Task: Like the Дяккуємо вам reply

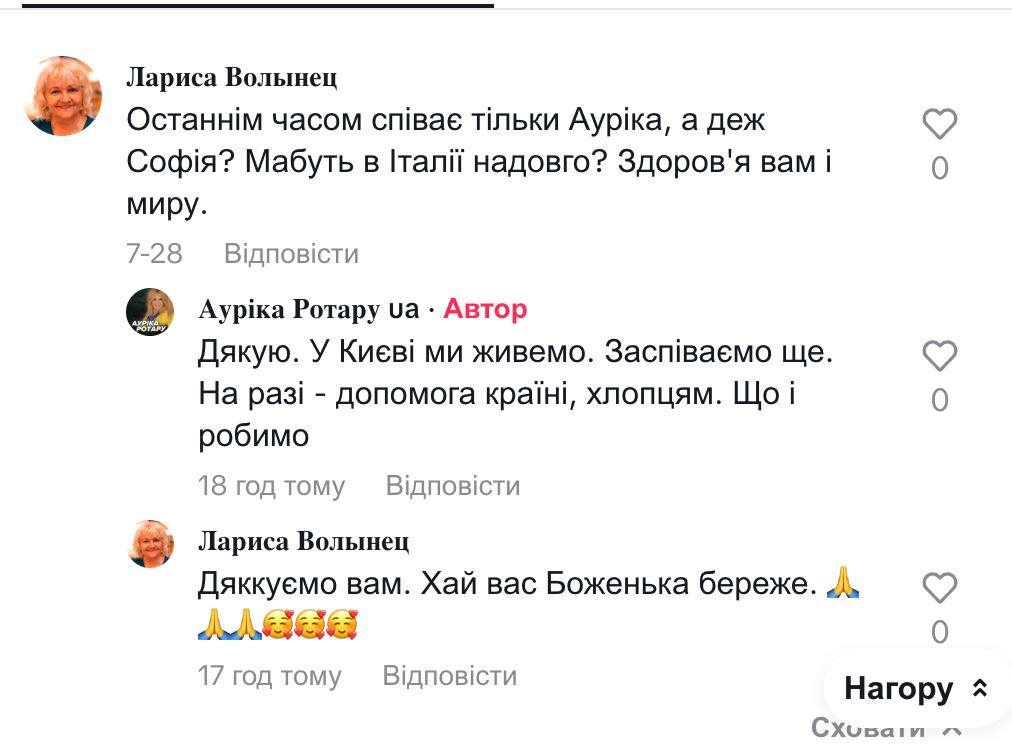Action: tap(939, 589)
